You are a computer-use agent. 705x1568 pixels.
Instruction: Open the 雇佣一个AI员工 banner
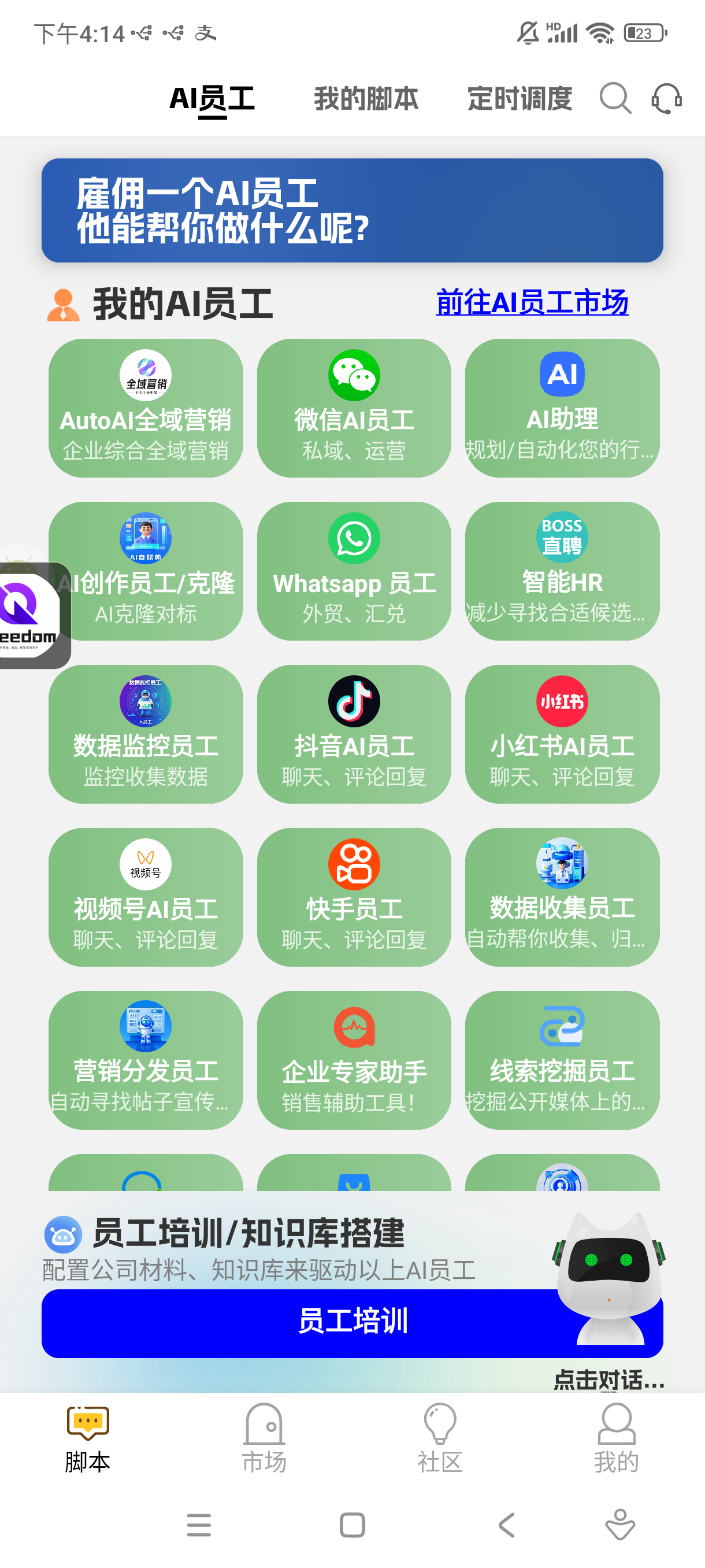[x=352, y=210]
